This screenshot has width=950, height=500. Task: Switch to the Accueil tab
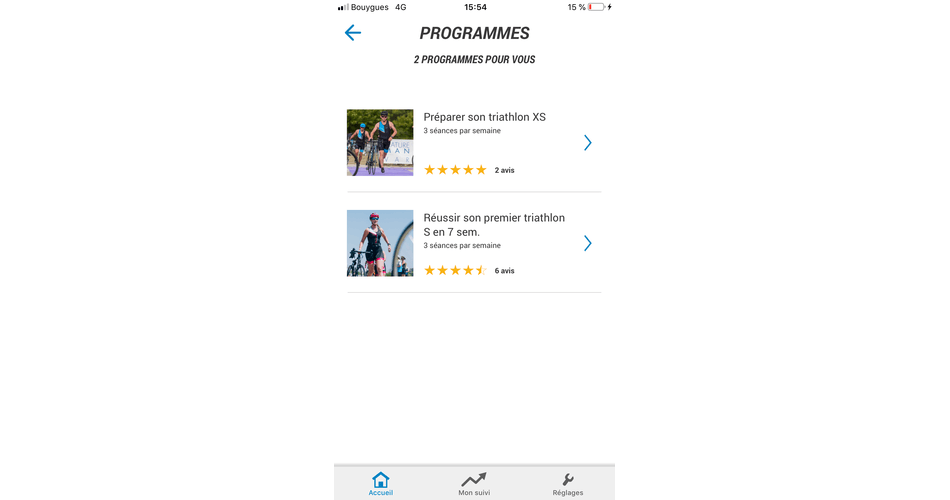380,484
